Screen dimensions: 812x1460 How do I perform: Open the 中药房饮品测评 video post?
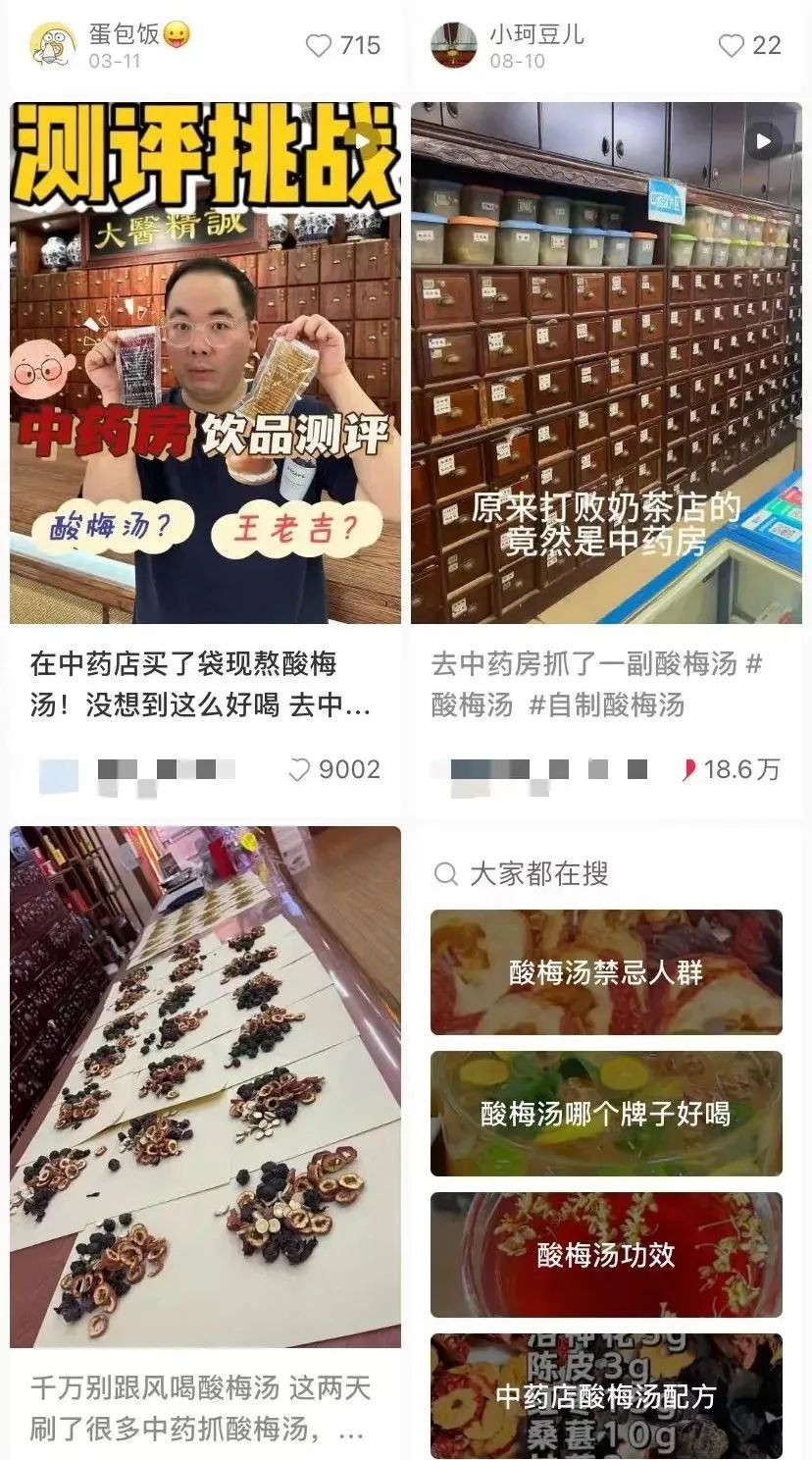pyautogui.click(x=205, y=362)
